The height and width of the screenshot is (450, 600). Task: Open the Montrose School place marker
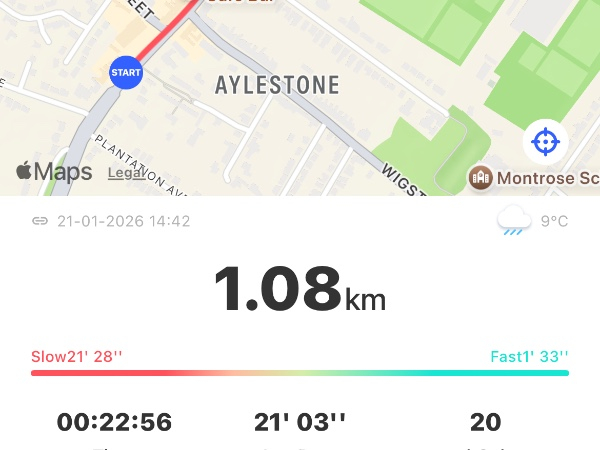pyautogui.click(x=481, y=177)
